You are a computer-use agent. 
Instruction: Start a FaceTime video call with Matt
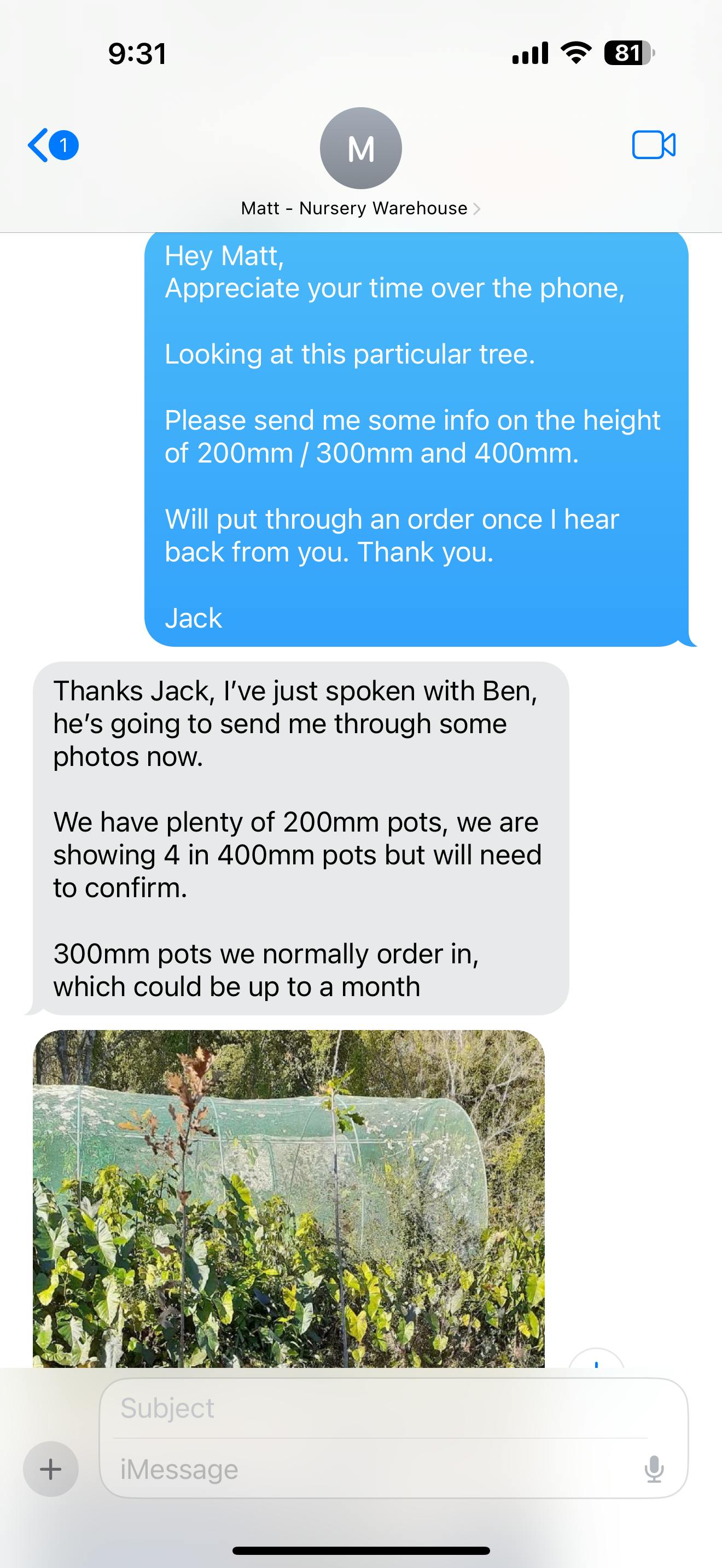pos(654,145)
